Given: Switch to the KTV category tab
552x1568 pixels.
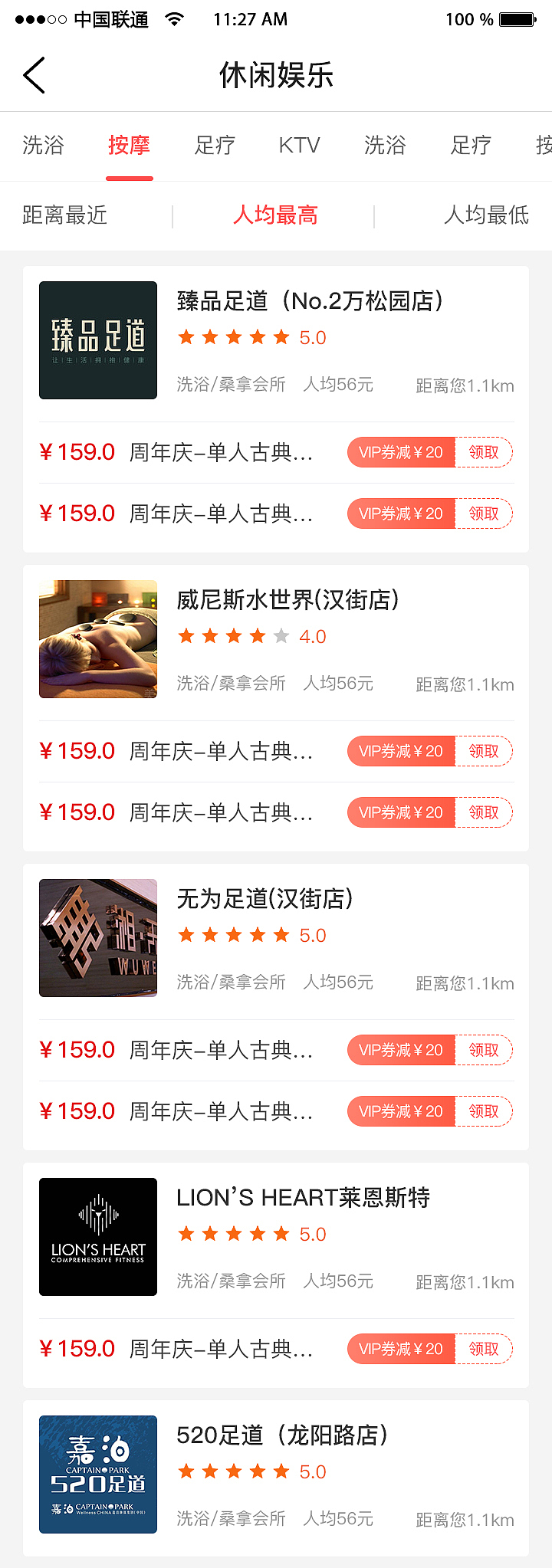Looking at the screenshot, I should tap(300, 146).
